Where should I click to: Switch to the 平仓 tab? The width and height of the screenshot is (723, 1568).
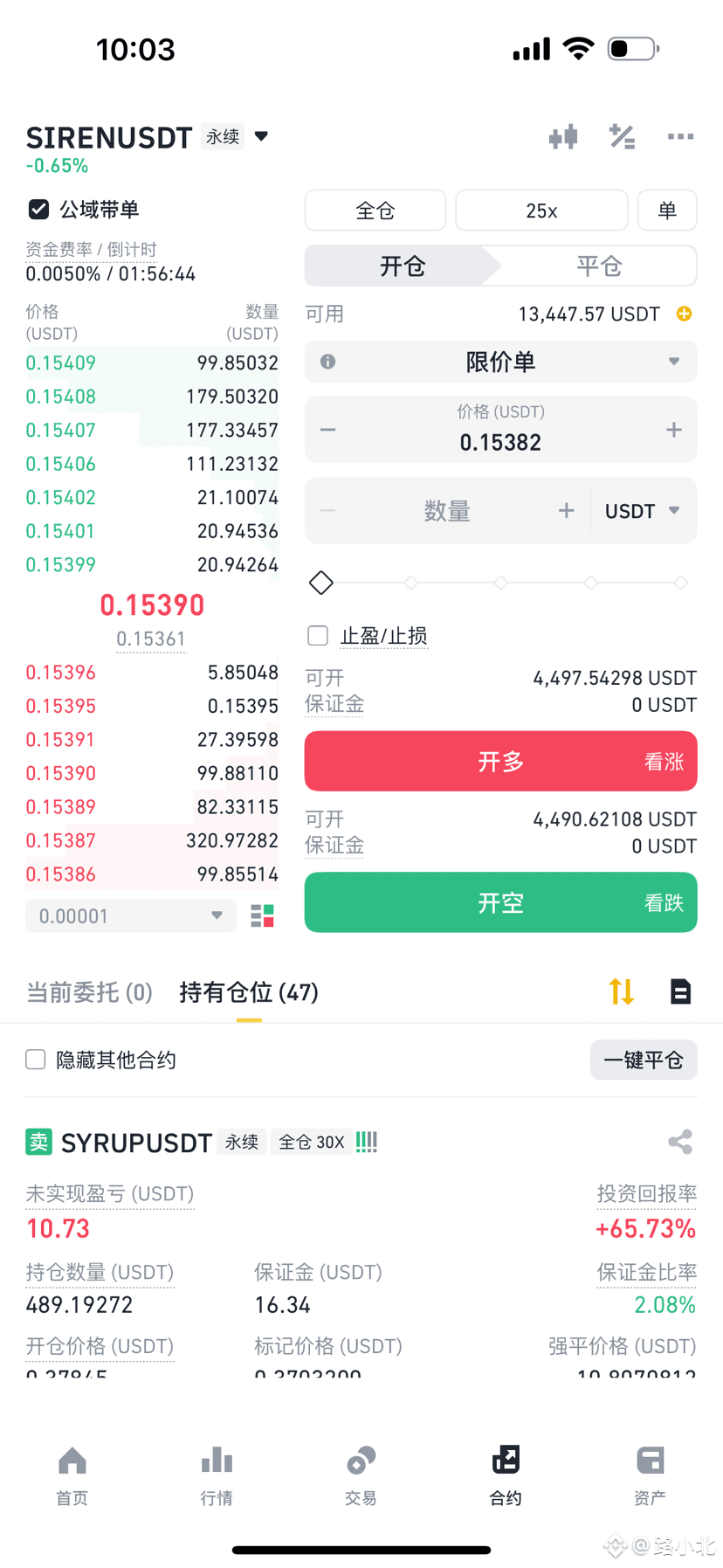(598, 266)
